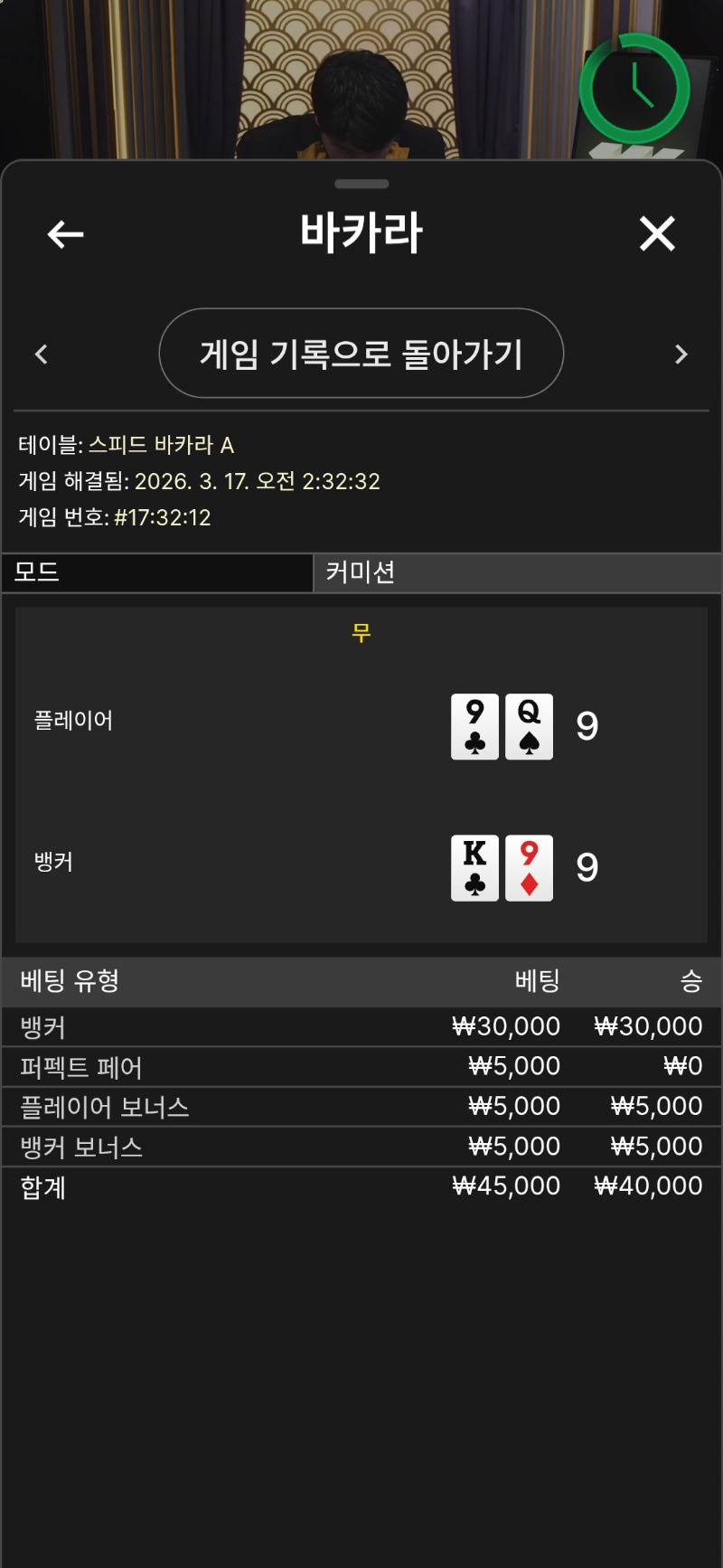Go back using the arrow icon
723x1568 pixels.
click(x=65, y=235)
